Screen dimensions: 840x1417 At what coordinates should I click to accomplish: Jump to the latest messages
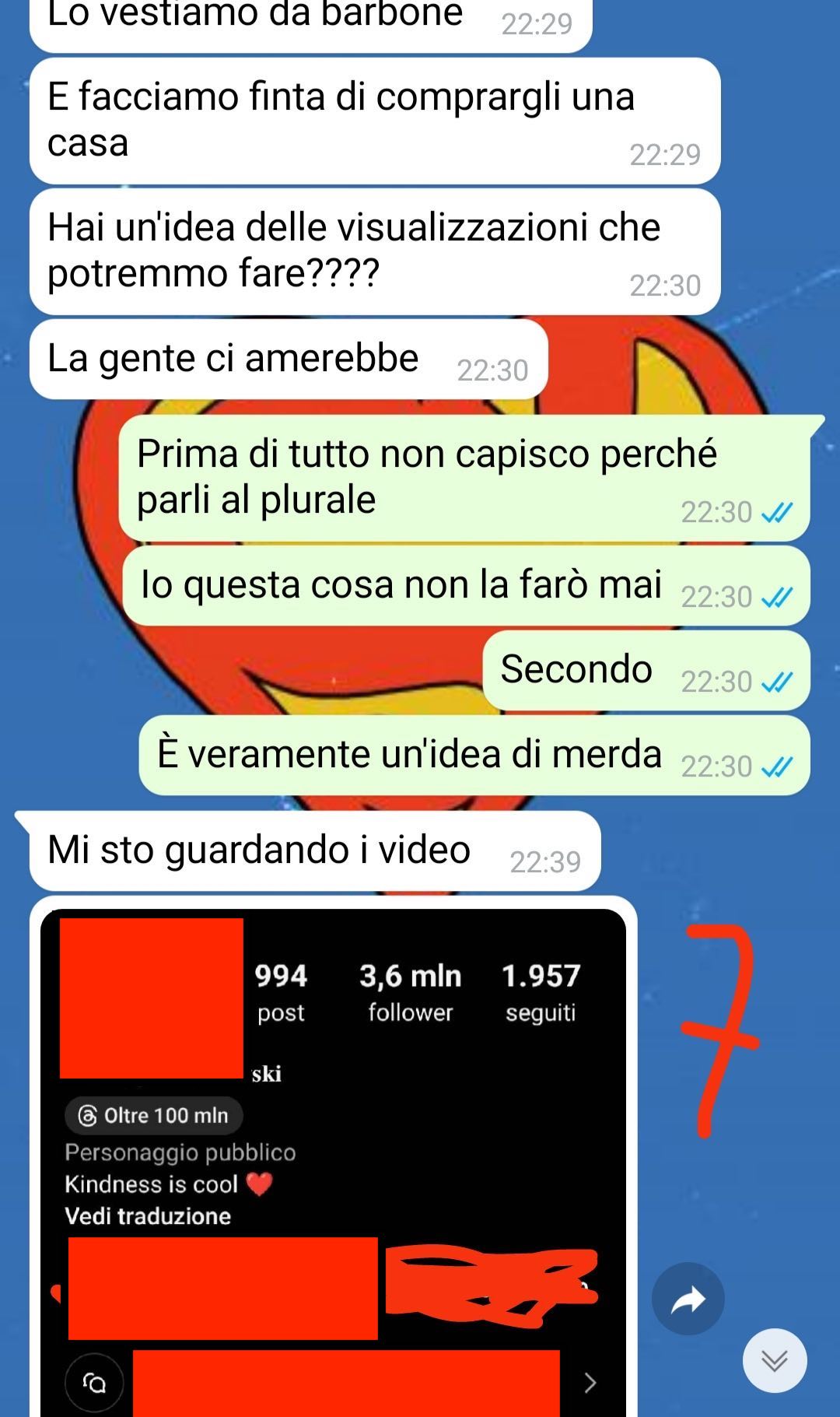(774, 1360)
